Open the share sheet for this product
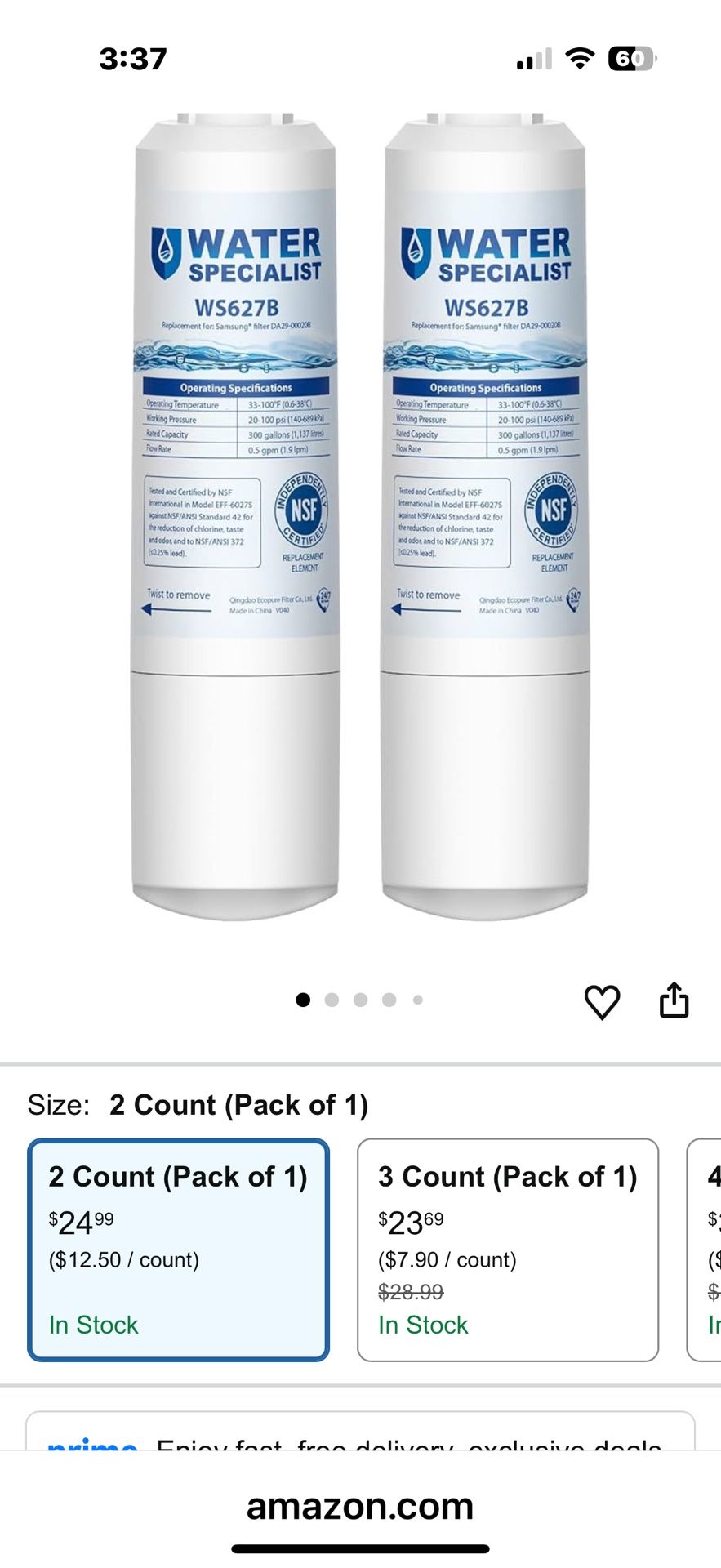Screen dimensions: 721x1568 (675, 1000)
